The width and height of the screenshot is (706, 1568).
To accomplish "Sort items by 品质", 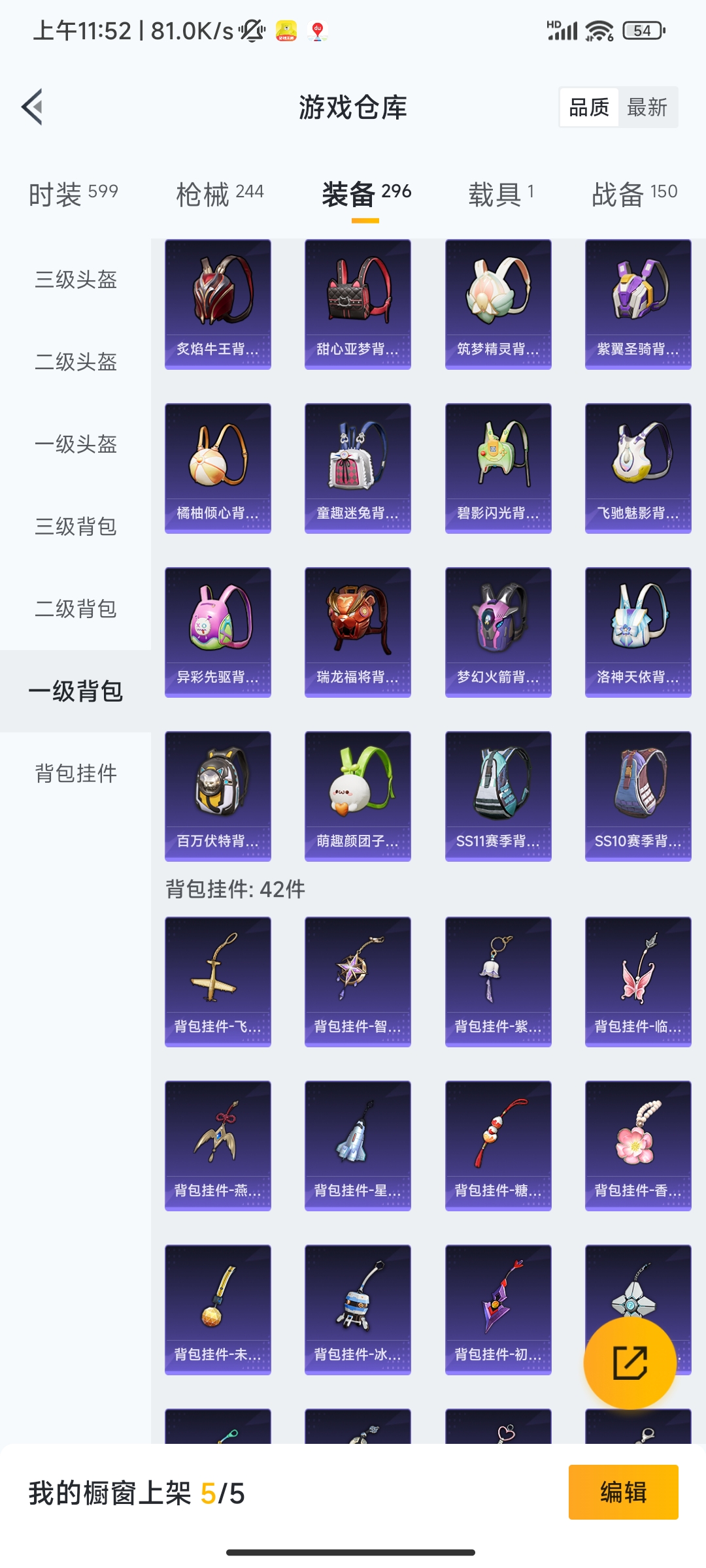I will (589, 107).
